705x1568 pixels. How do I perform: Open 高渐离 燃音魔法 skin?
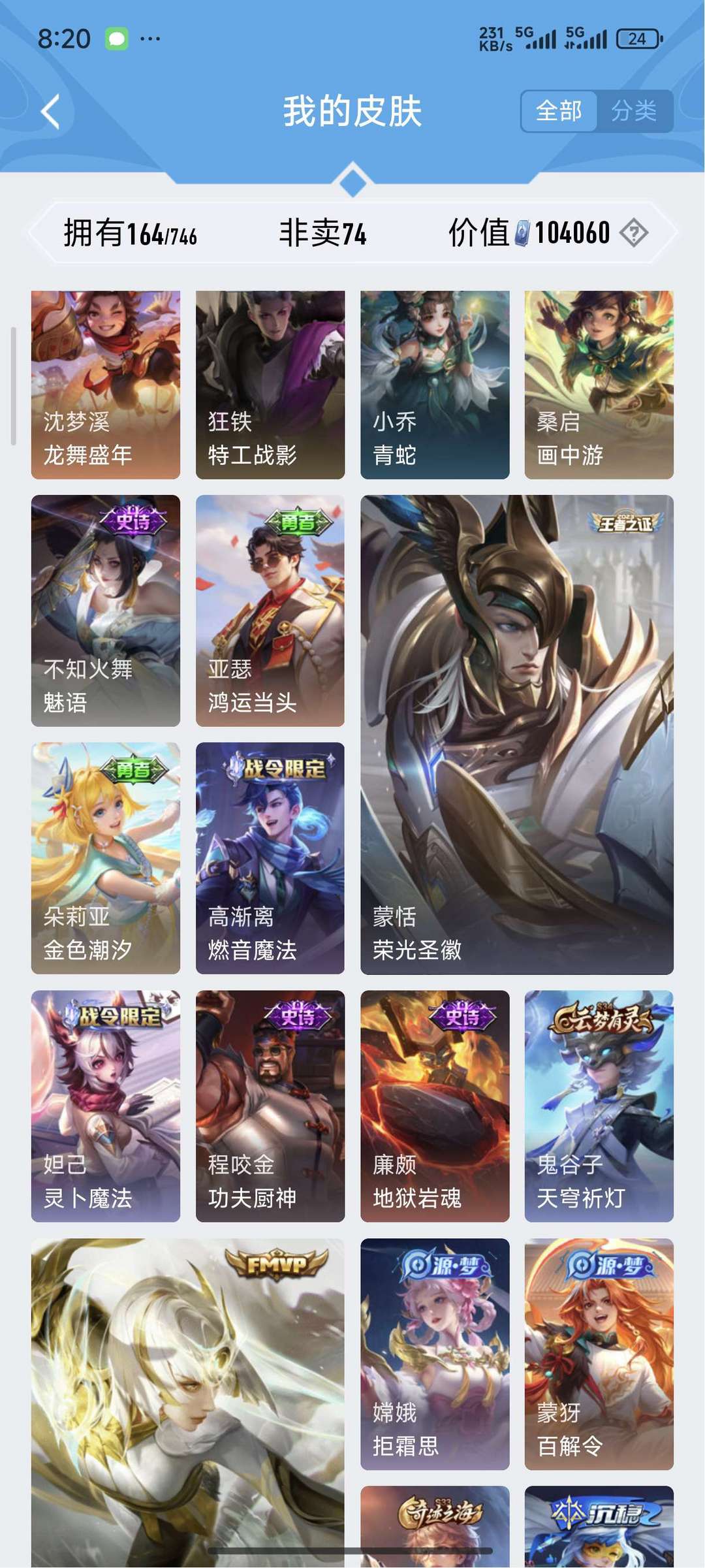[x=270, y=857]
